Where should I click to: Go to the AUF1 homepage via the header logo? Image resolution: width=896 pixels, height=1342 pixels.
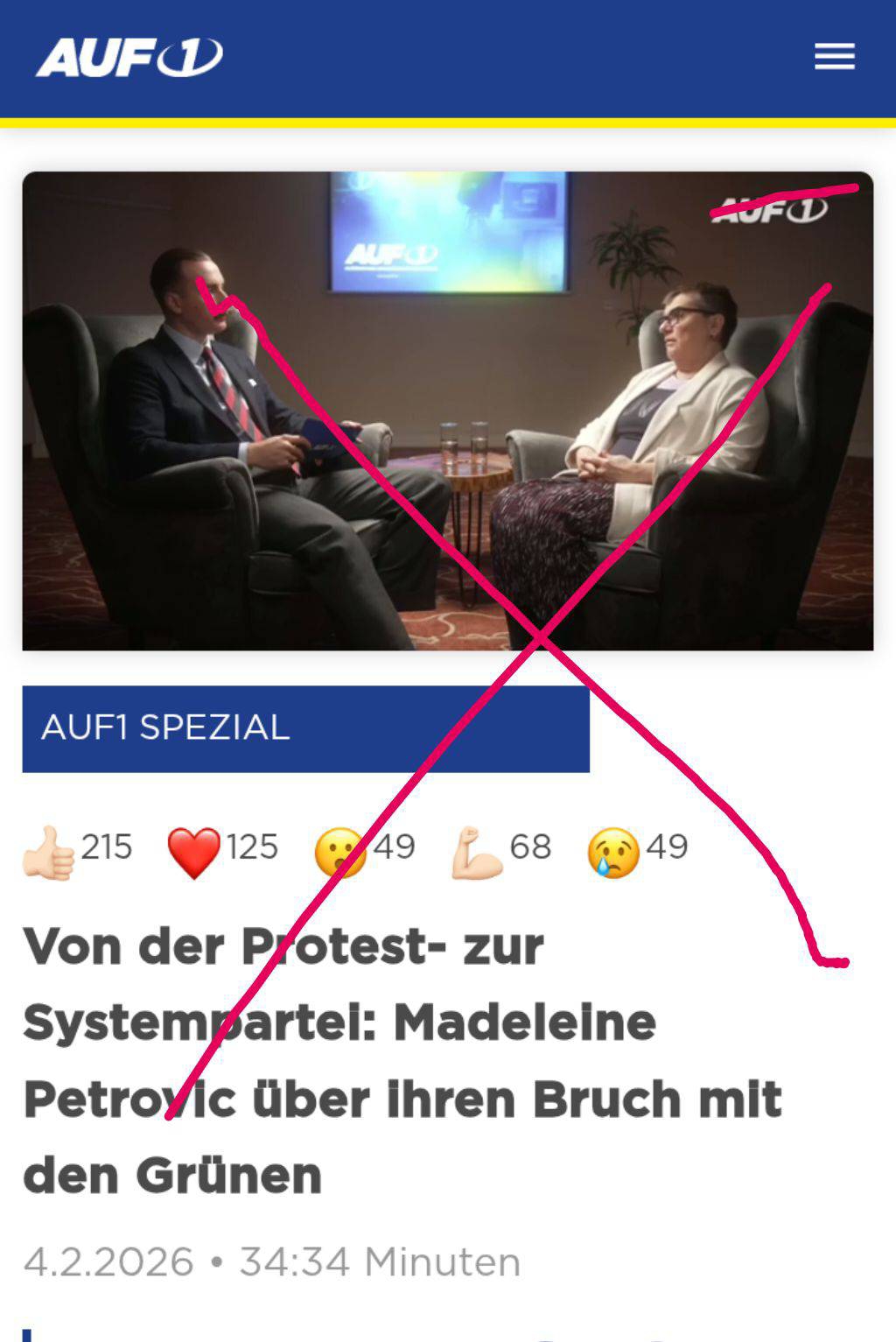coord(129,58)
